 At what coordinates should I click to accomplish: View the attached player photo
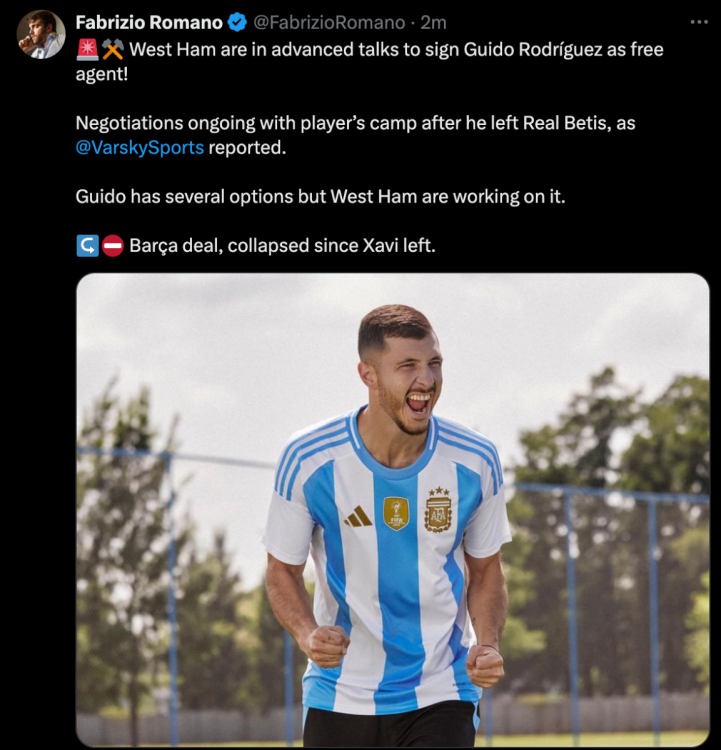tap(392, 510)
